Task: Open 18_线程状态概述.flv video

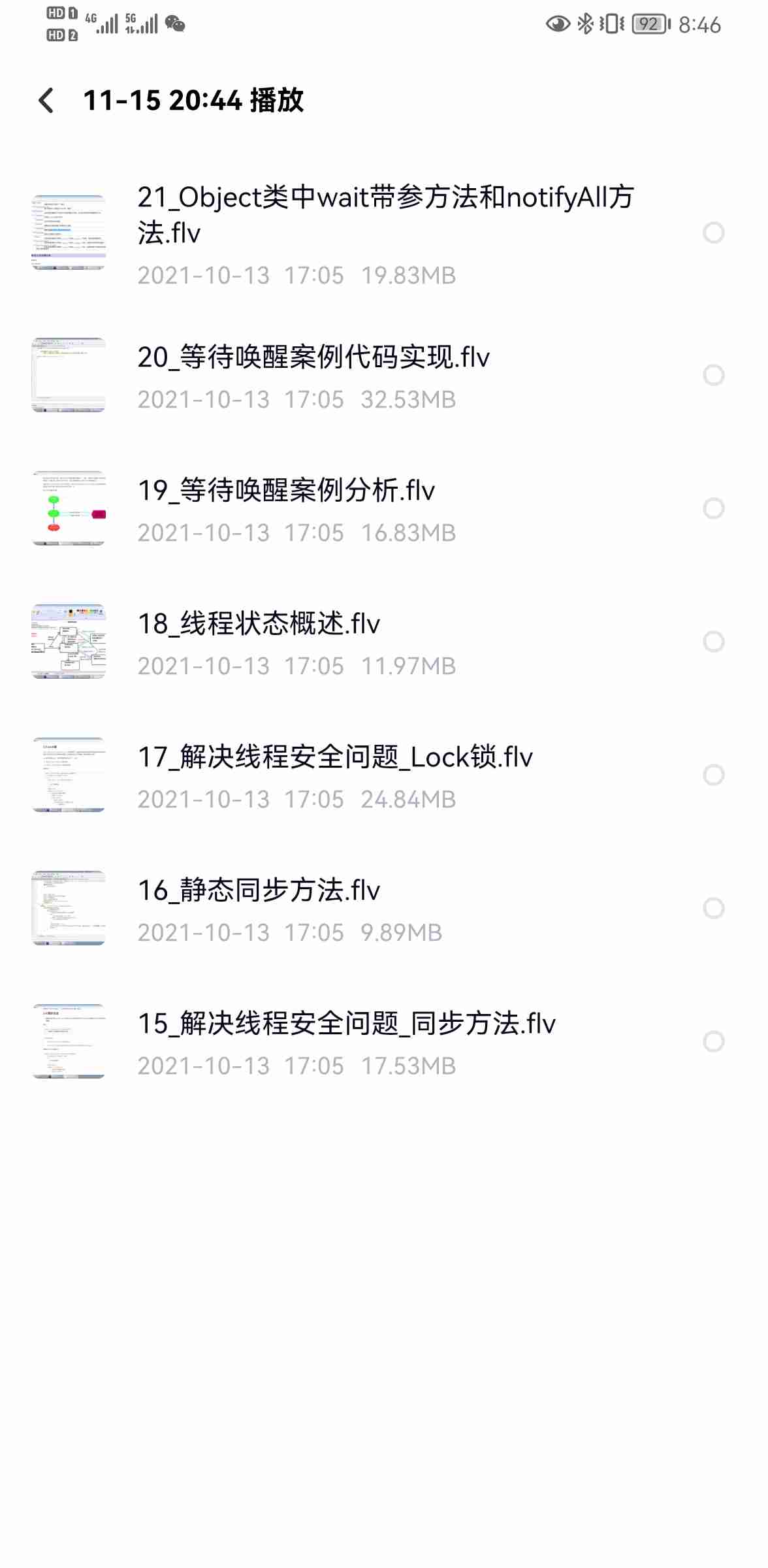Action: click(259, 624)
